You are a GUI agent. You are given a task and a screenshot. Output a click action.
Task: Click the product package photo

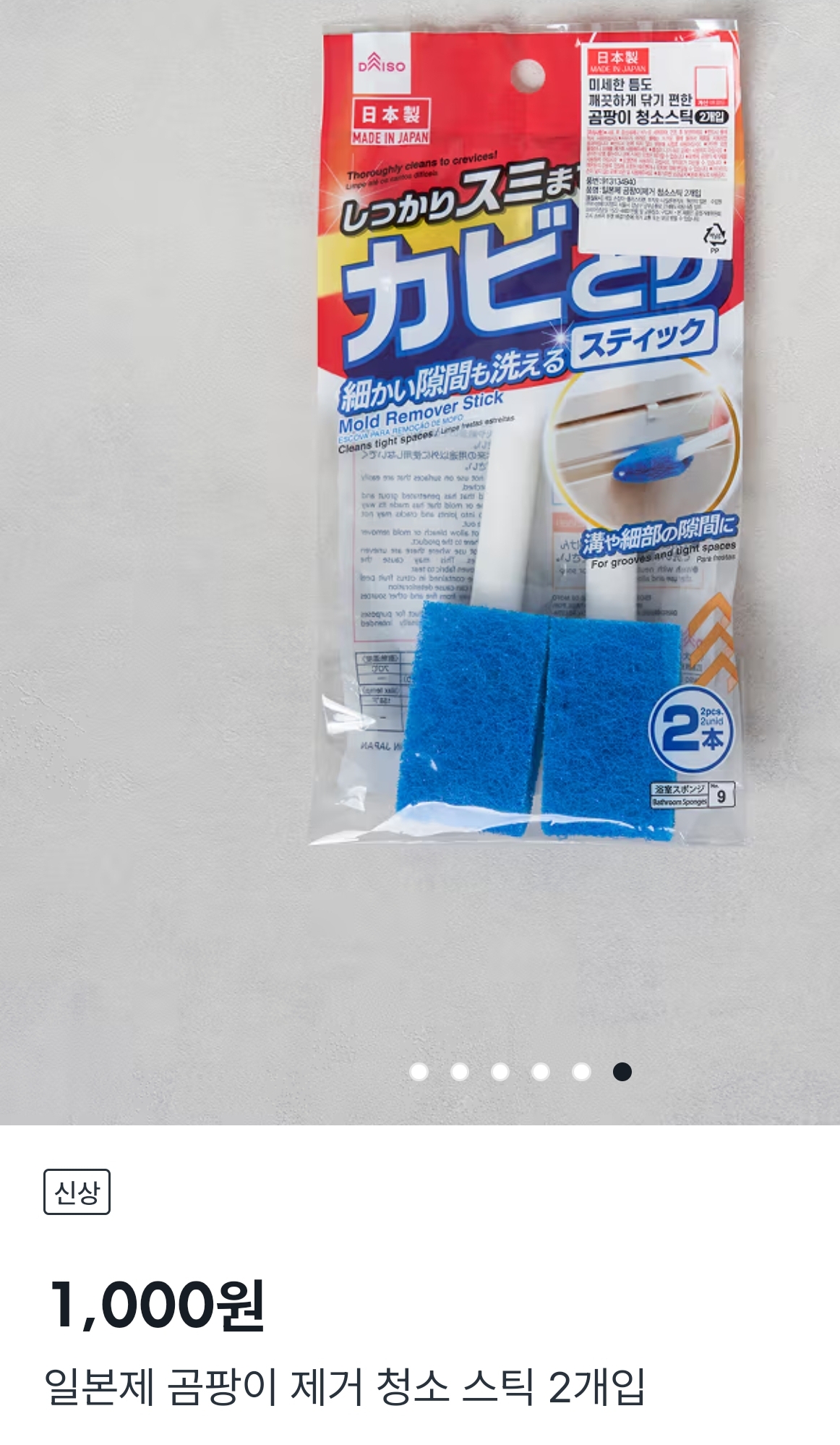pyautogui.click(x=520, y=448)
